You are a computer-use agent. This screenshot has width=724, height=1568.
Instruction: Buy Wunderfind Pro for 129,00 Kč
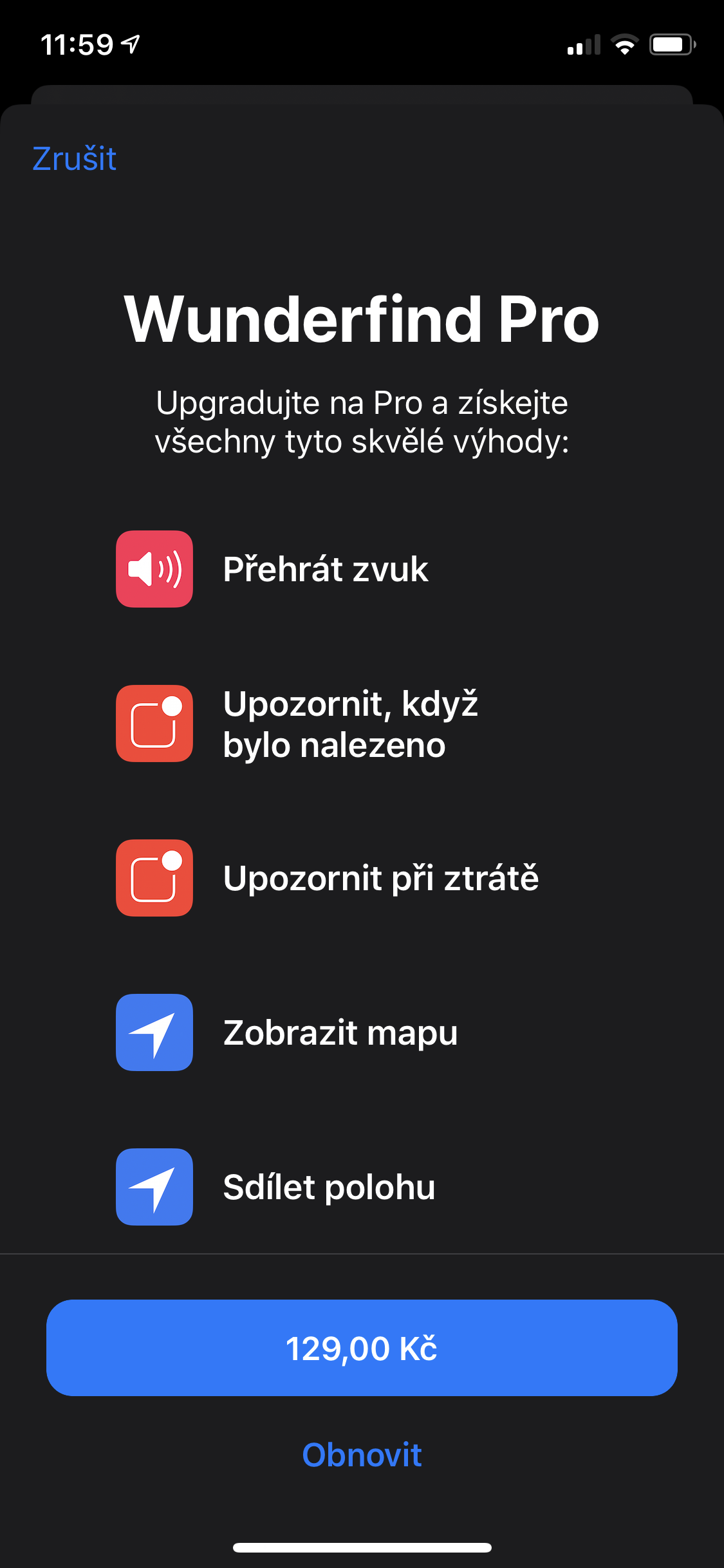[x=362, y=1348]
